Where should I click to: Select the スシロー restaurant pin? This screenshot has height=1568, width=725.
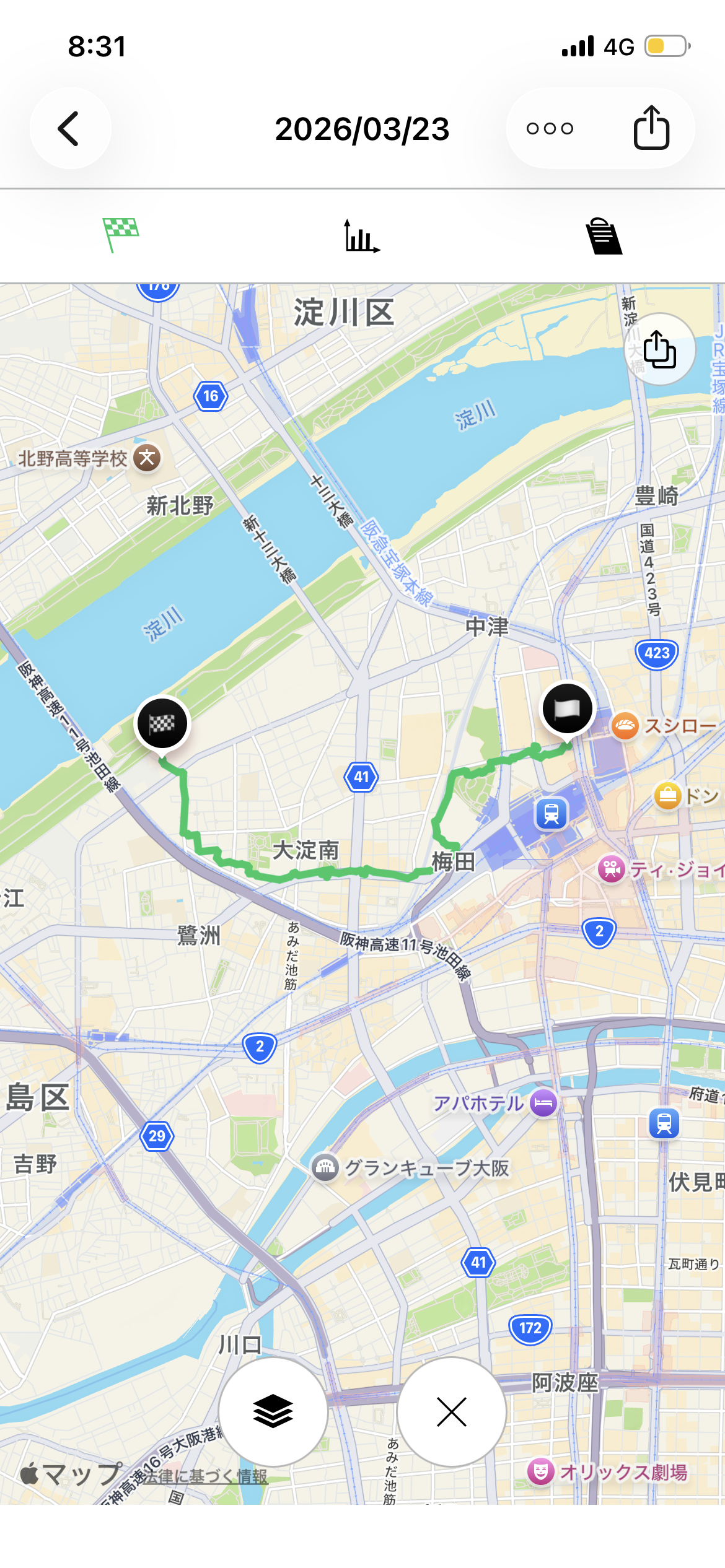tap(625, 725)
